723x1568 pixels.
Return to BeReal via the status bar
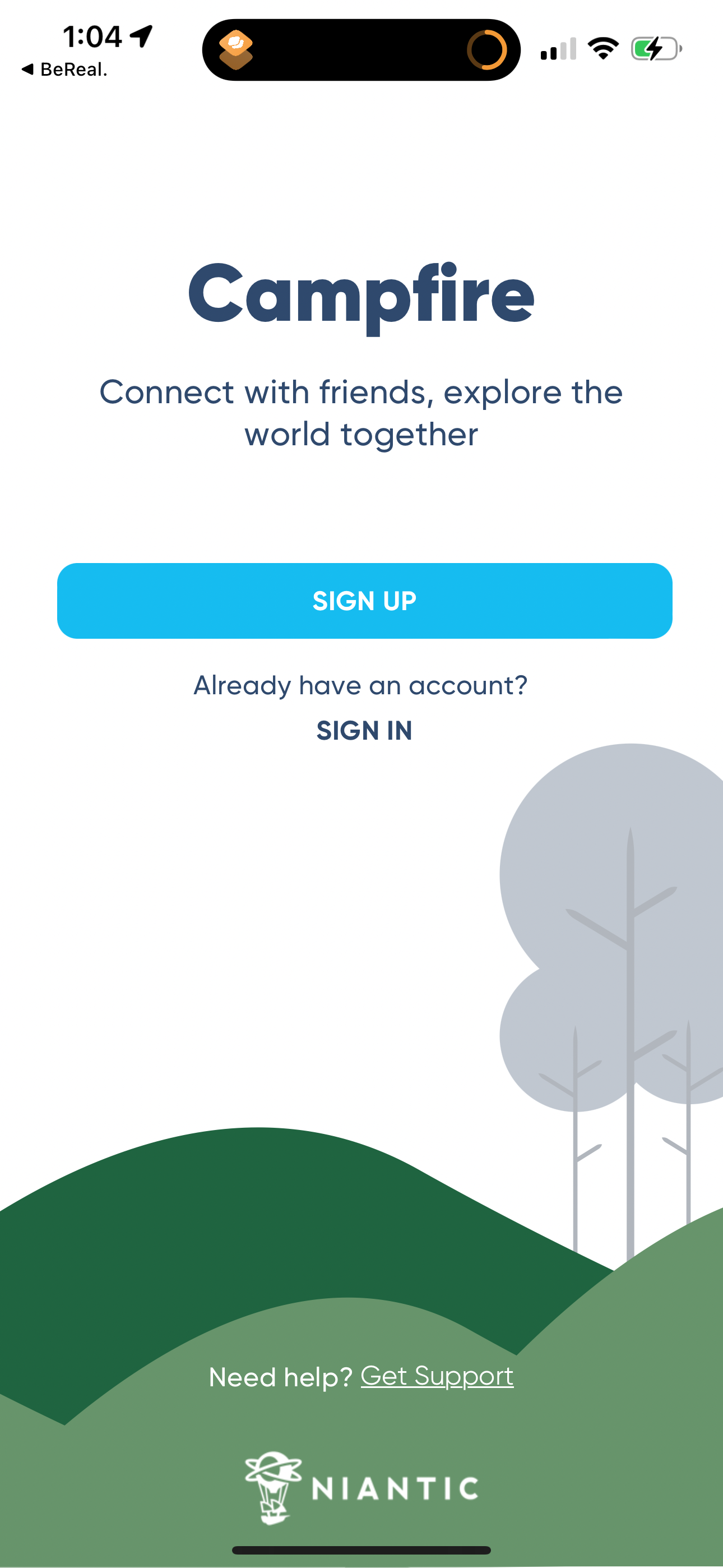pos(64,70)
